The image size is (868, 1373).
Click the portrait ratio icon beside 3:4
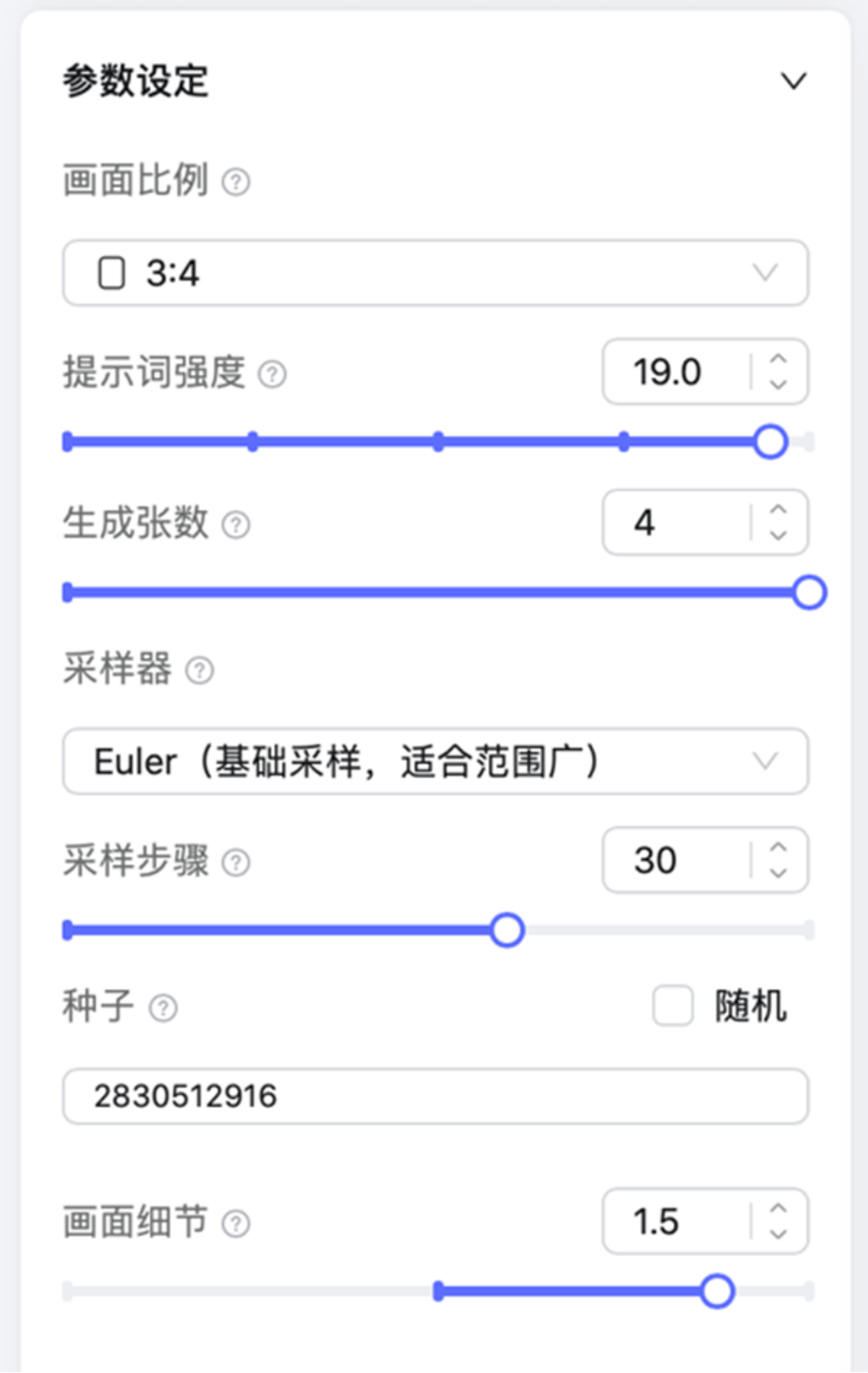pos(112,273)
